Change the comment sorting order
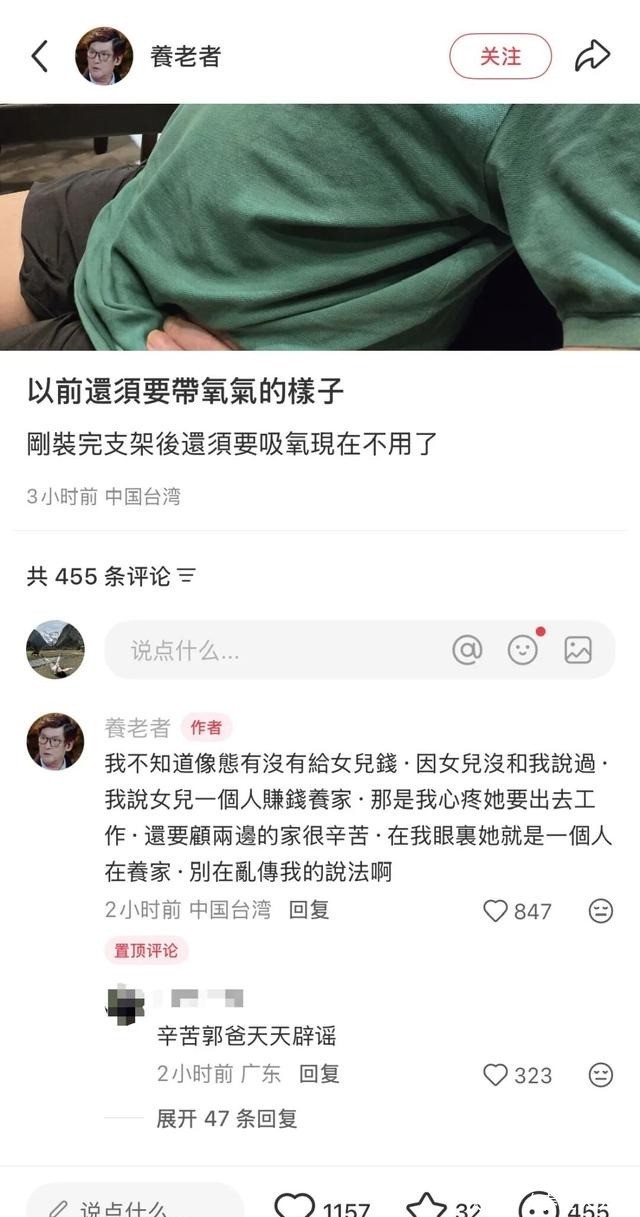Image resolution: width=640 pixels, height=1217 pixels. click(186, 576)
